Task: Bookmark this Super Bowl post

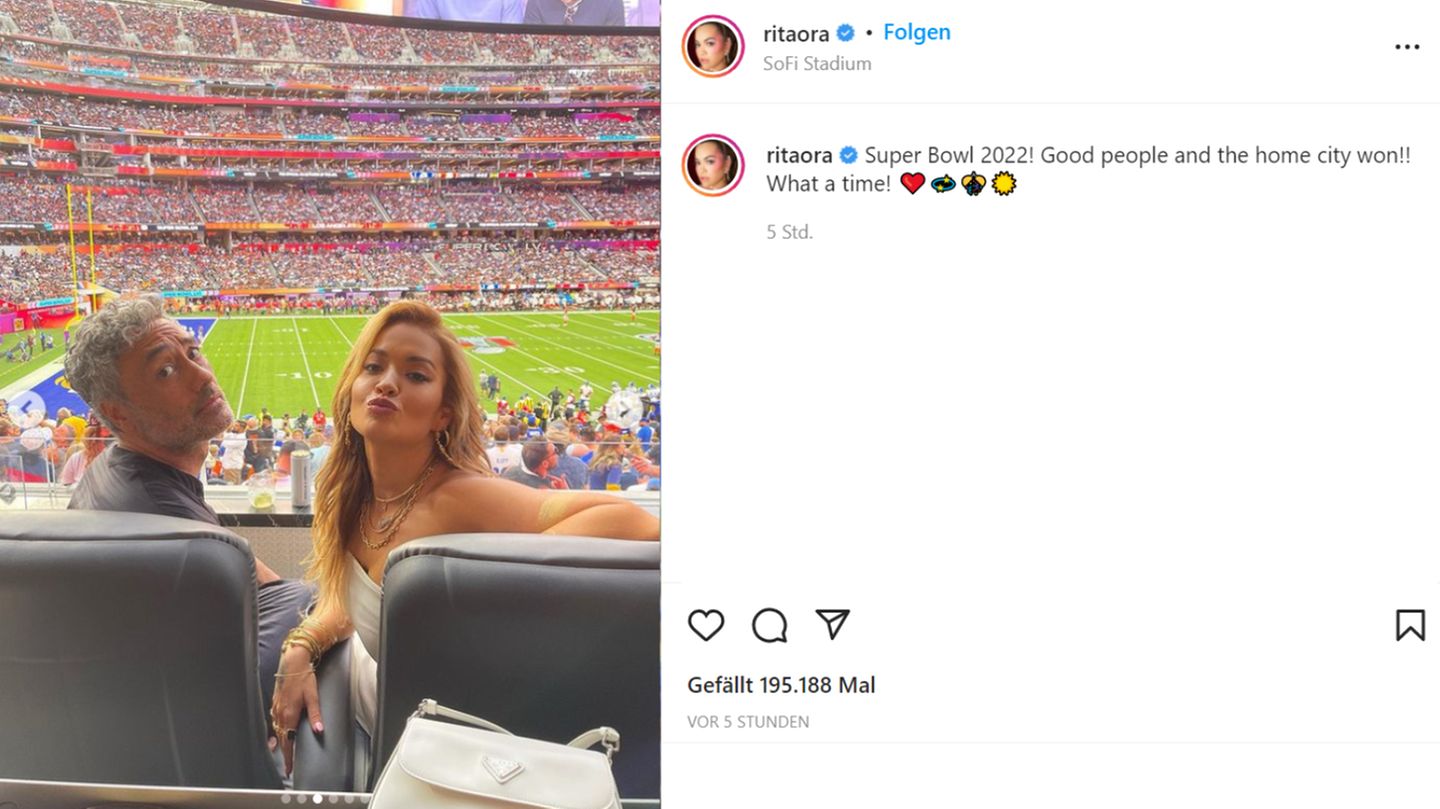Action: pos(1410,625)
